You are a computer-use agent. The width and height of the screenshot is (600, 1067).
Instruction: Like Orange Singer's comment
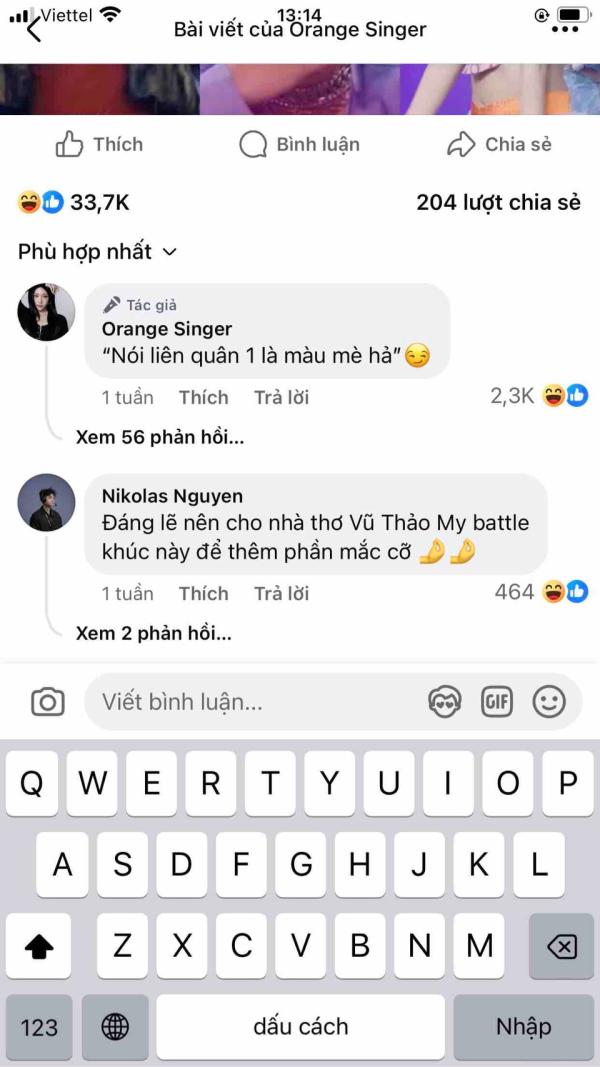(x=203, y=397)
